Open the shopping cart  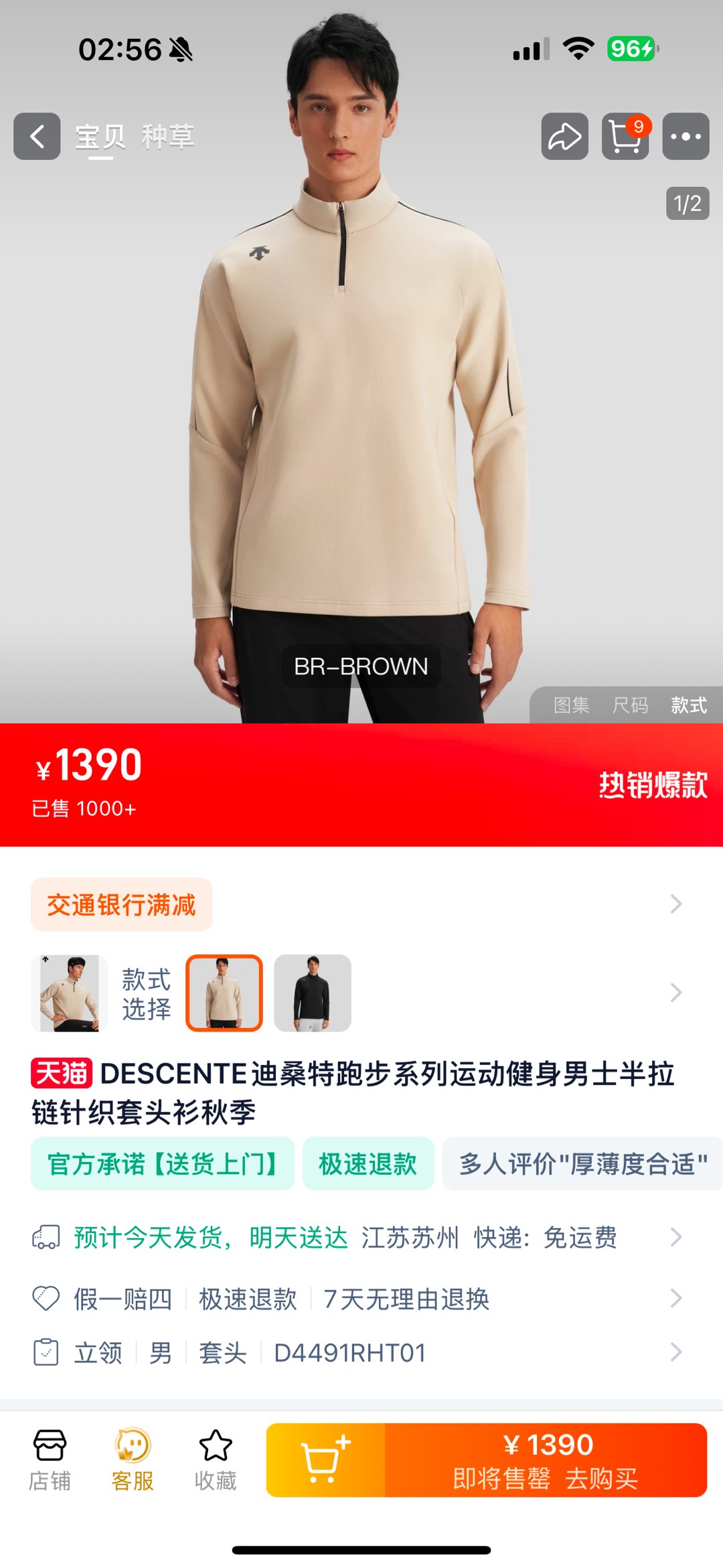tap(625, 137)
